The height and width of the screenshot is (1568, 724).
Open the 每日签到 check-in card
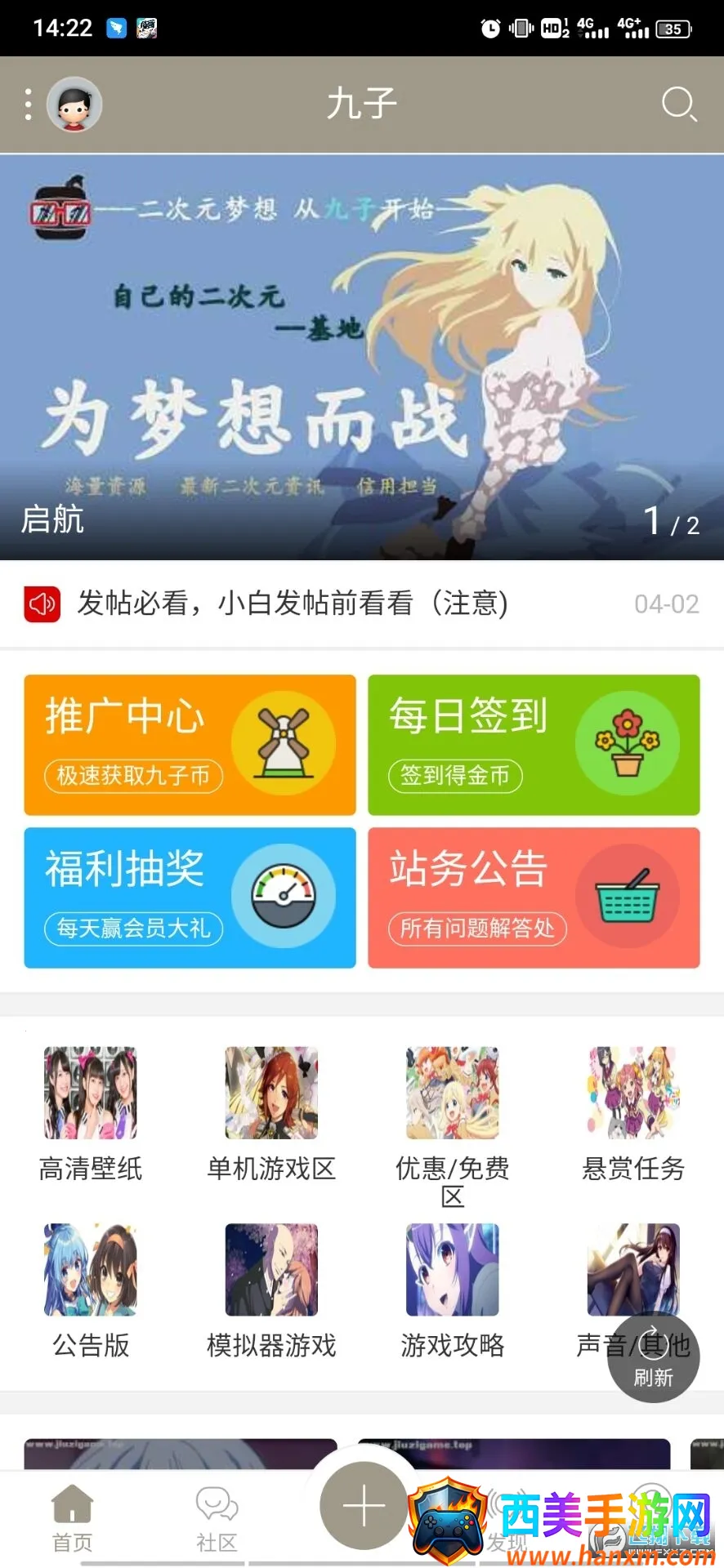pos(534,744)
